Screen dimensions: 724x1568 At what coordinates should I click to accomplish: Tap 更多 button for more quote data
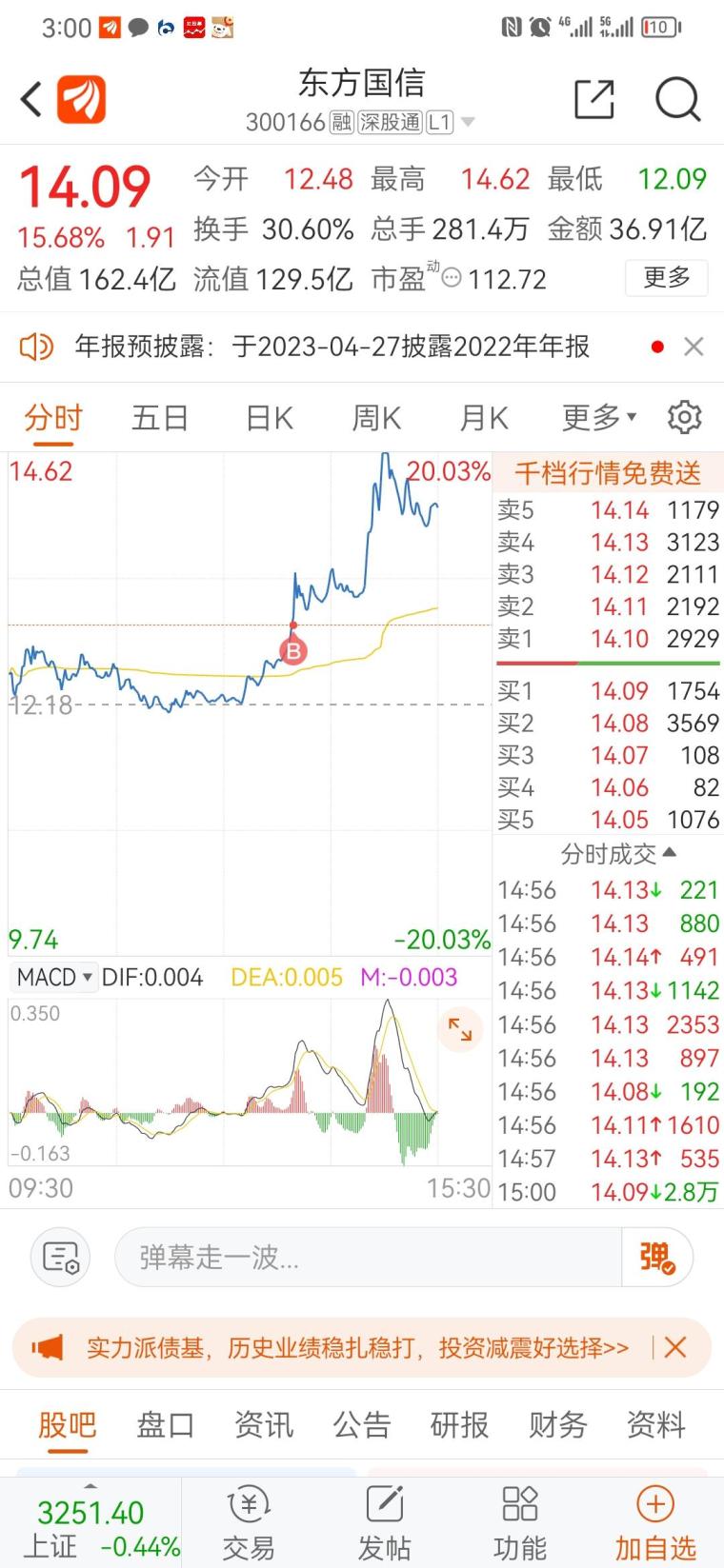coord(667,278)
